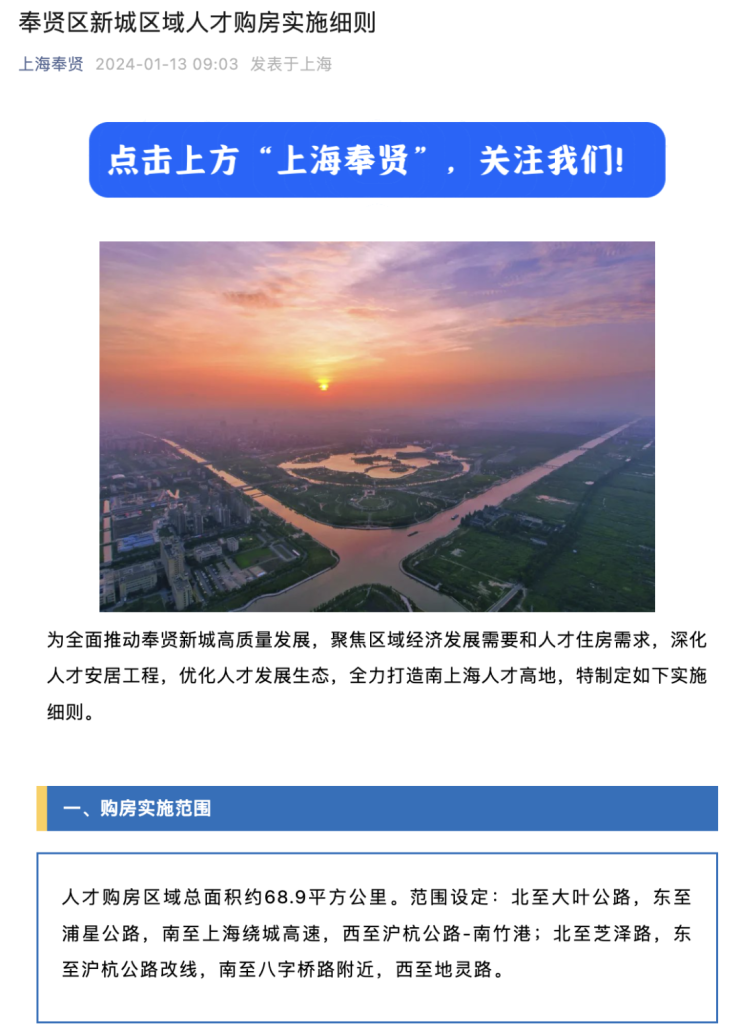This screenshot has width=740, height=1032.
Task: Open the 上海奉贤 account link
Action: coord(51,64)
